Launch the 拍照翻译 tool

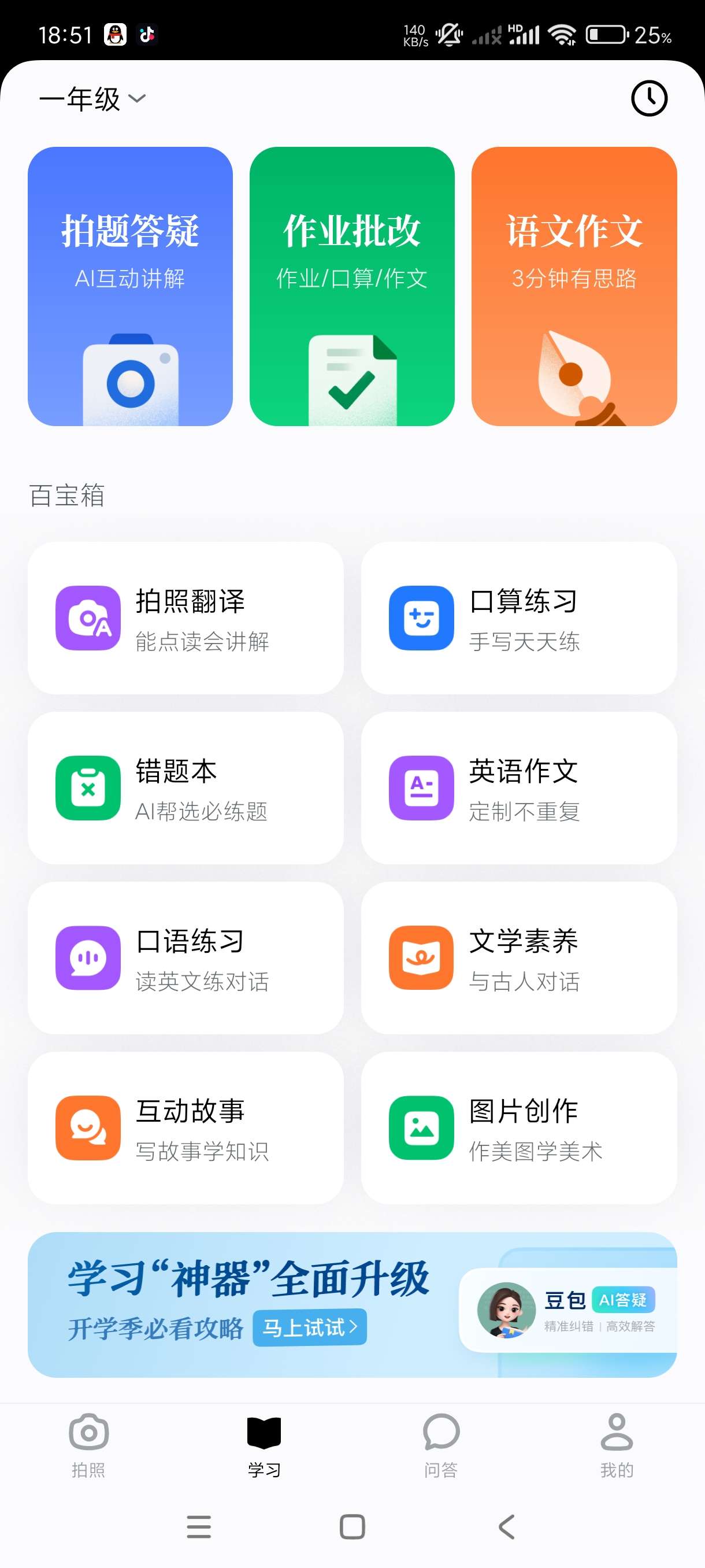(185, 618)
